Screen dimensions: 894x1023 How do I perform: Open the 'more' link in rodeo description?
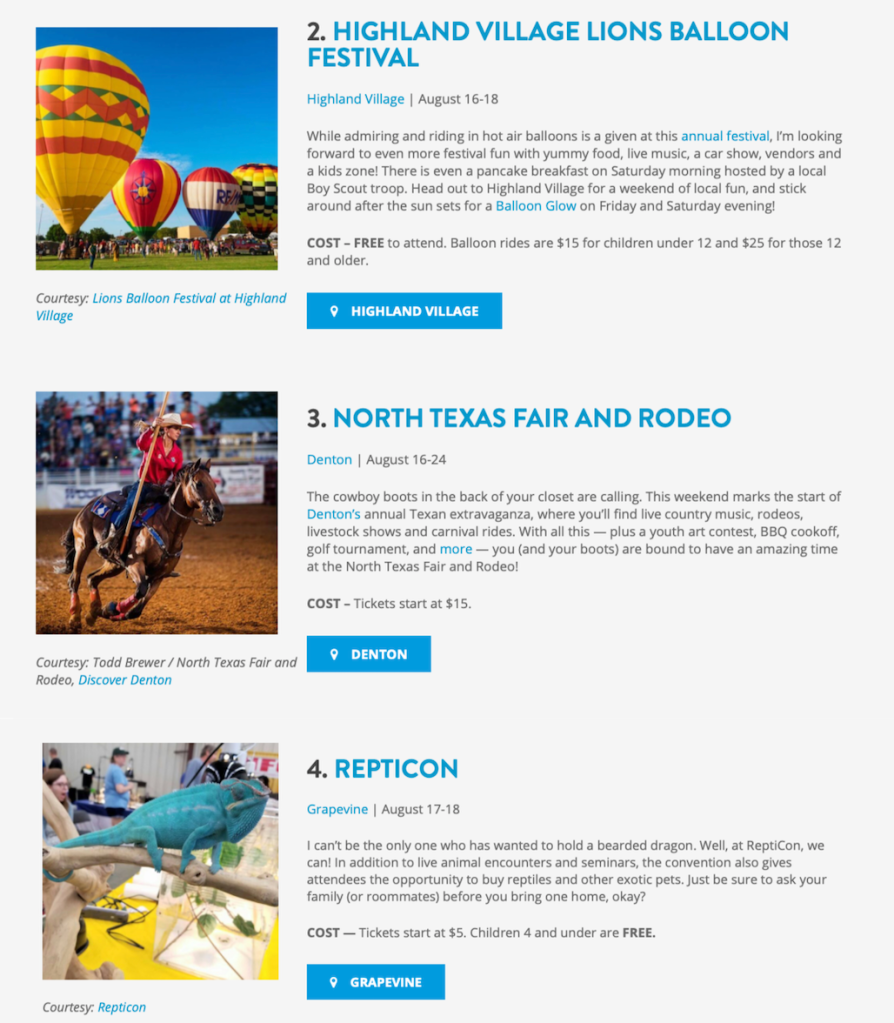pos(456,549)
